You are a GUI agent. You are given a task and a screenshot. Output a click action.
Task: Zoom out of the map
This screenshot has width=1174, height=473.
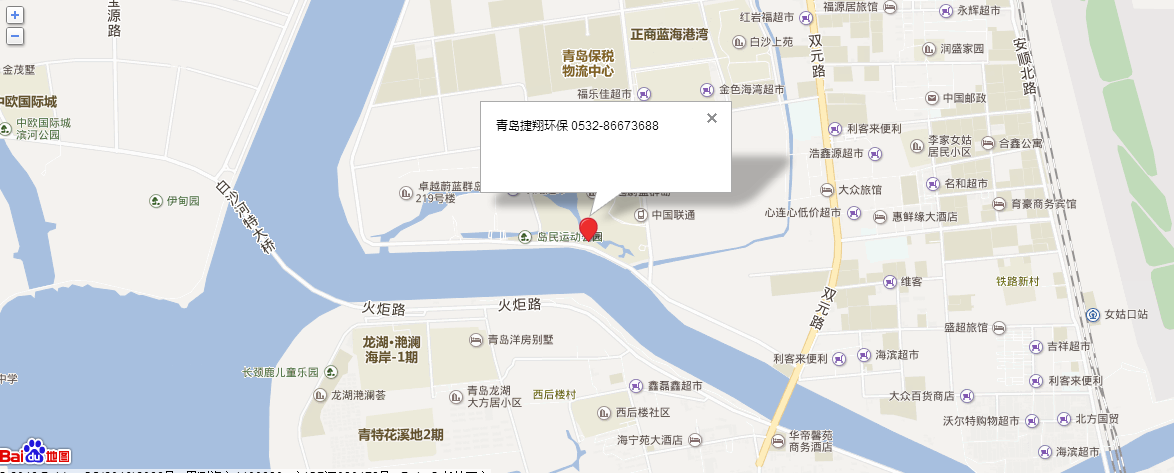click(x=14, y=36)
